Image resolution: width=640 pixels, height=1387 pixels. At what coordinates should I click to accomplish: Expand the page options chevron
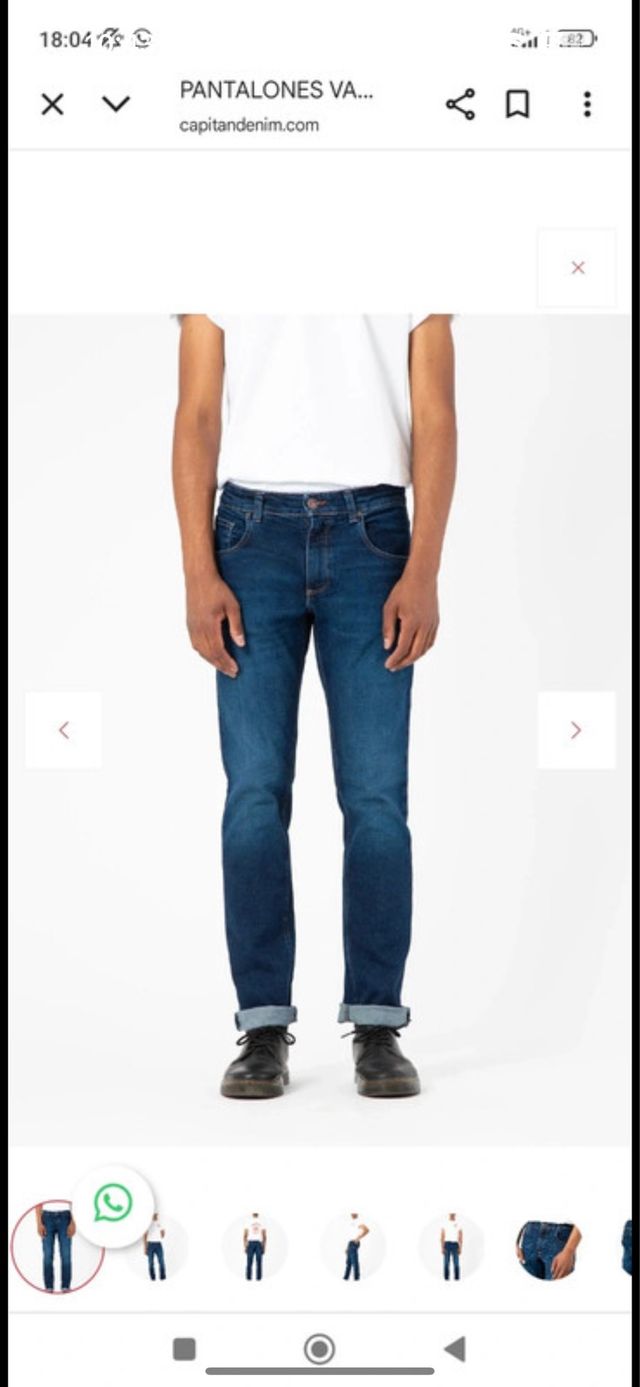click(x=116, y=104)
